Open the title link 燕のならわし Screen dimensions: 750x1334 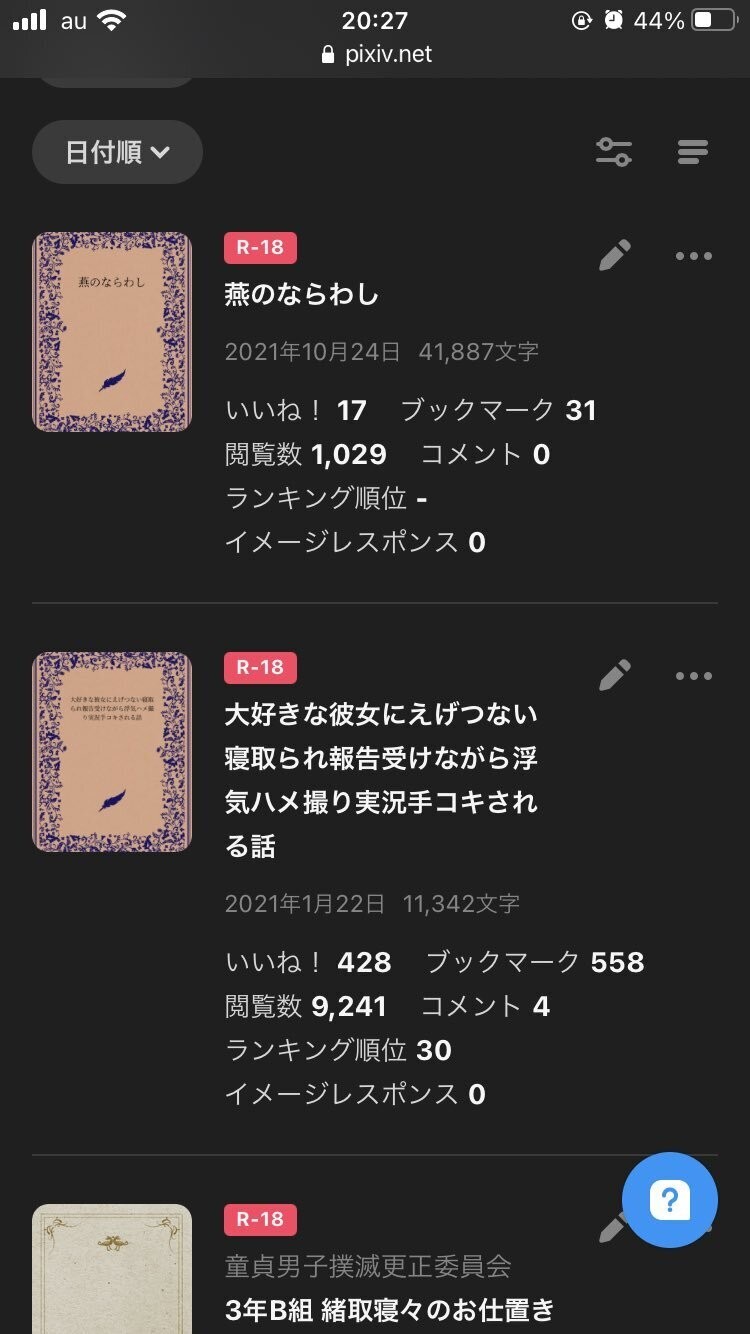pyautogui.click(x=302, y=295)
